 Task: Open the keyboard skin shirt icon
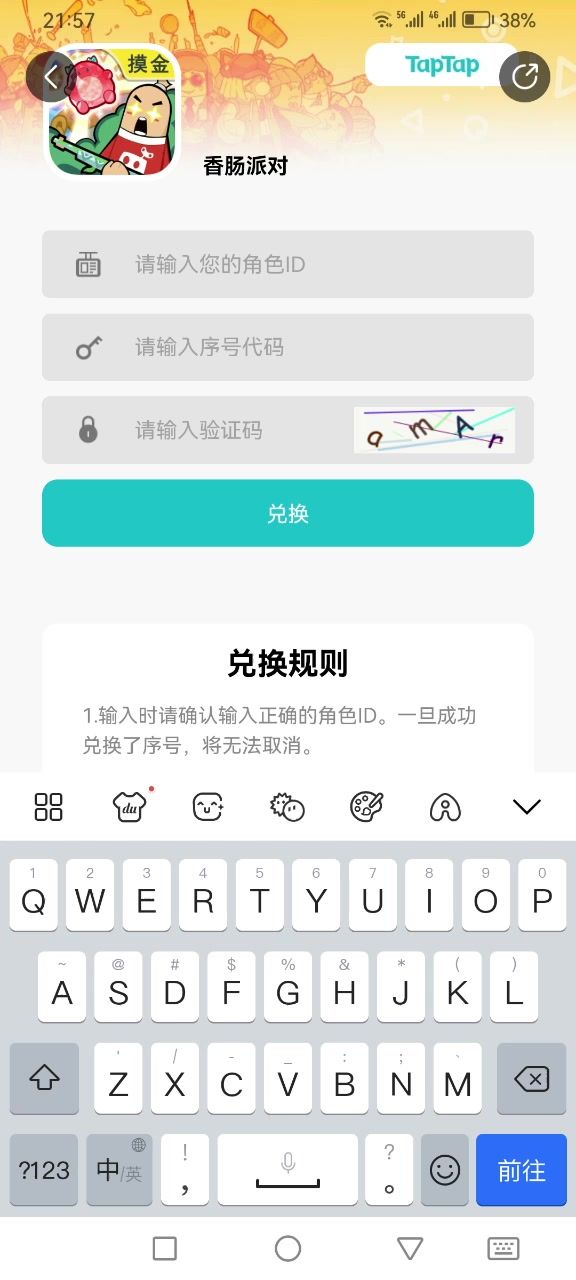pos(131,807)
